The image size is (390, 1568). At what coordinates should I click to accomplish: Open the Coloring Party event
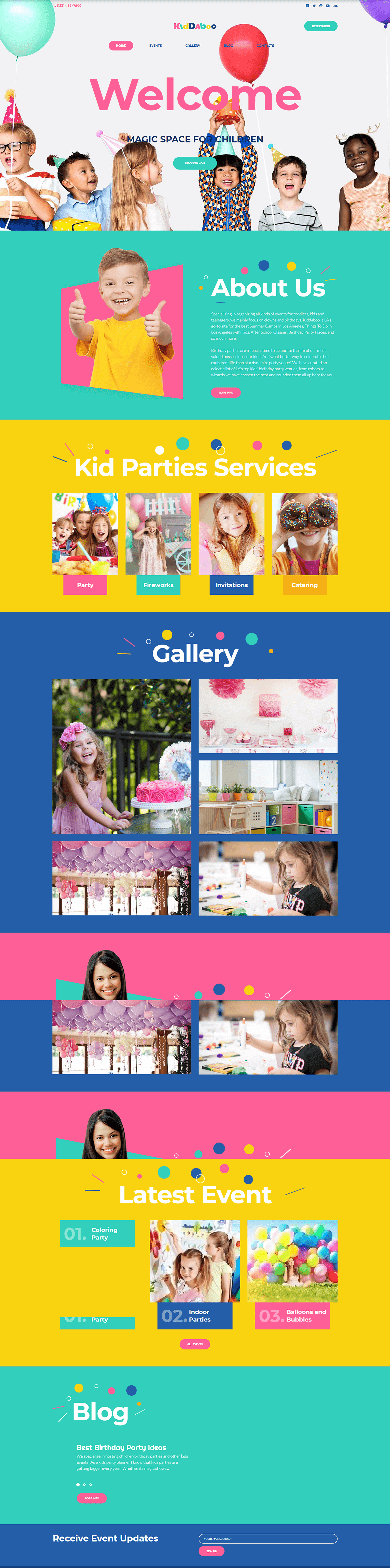[x=97, y=1233]
